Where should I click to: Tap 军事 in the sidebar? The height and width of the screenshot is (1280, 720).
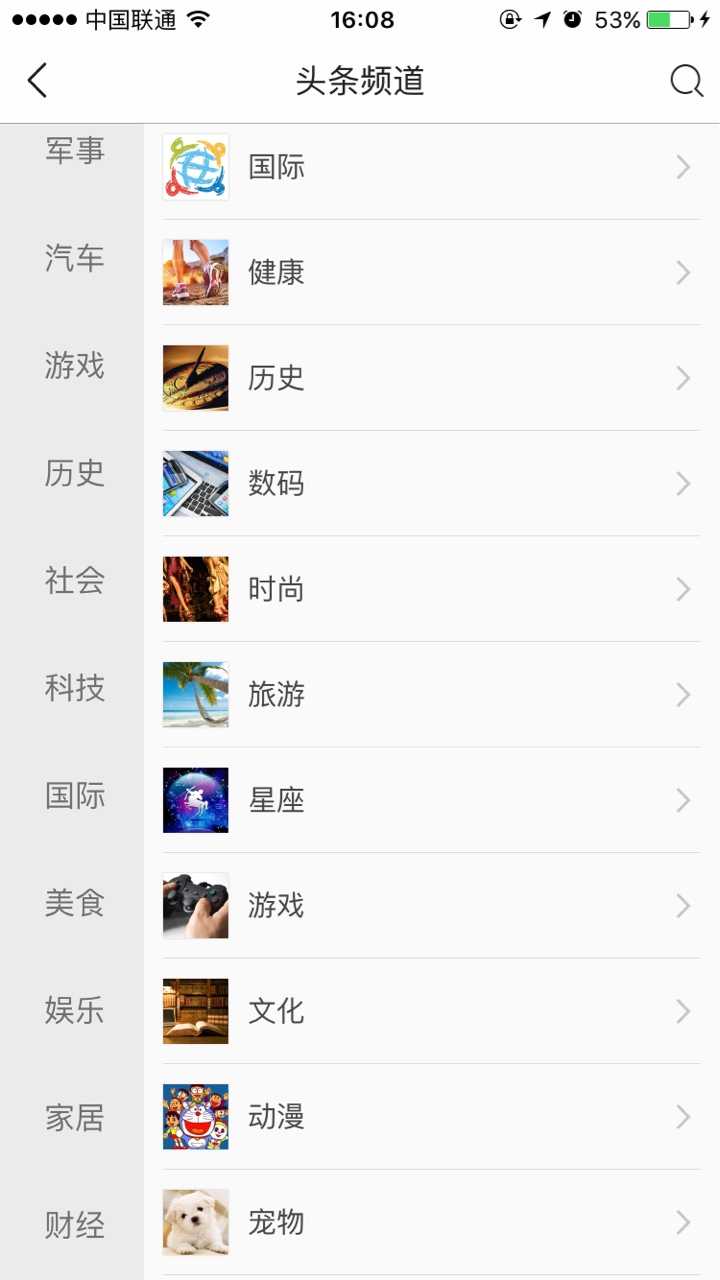(x=74, y=151)
